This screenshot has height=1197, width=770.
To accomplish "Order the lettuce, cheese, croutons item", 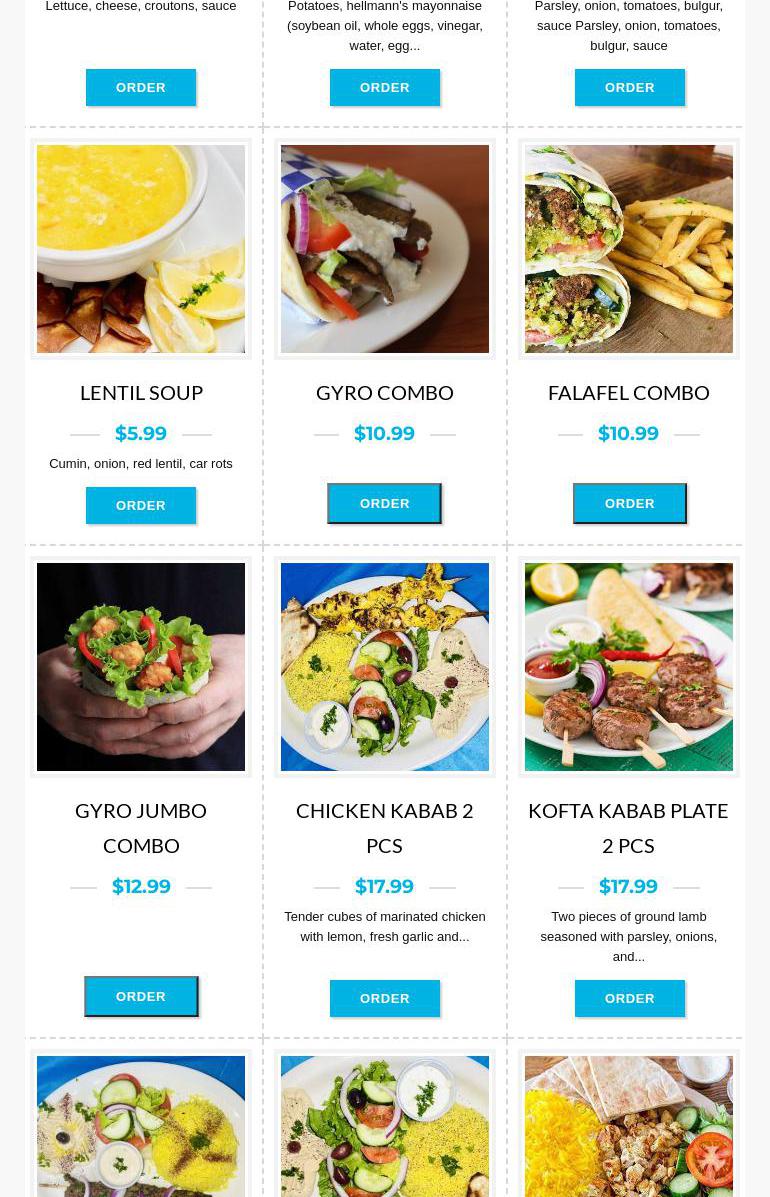I will pos(141,88).
